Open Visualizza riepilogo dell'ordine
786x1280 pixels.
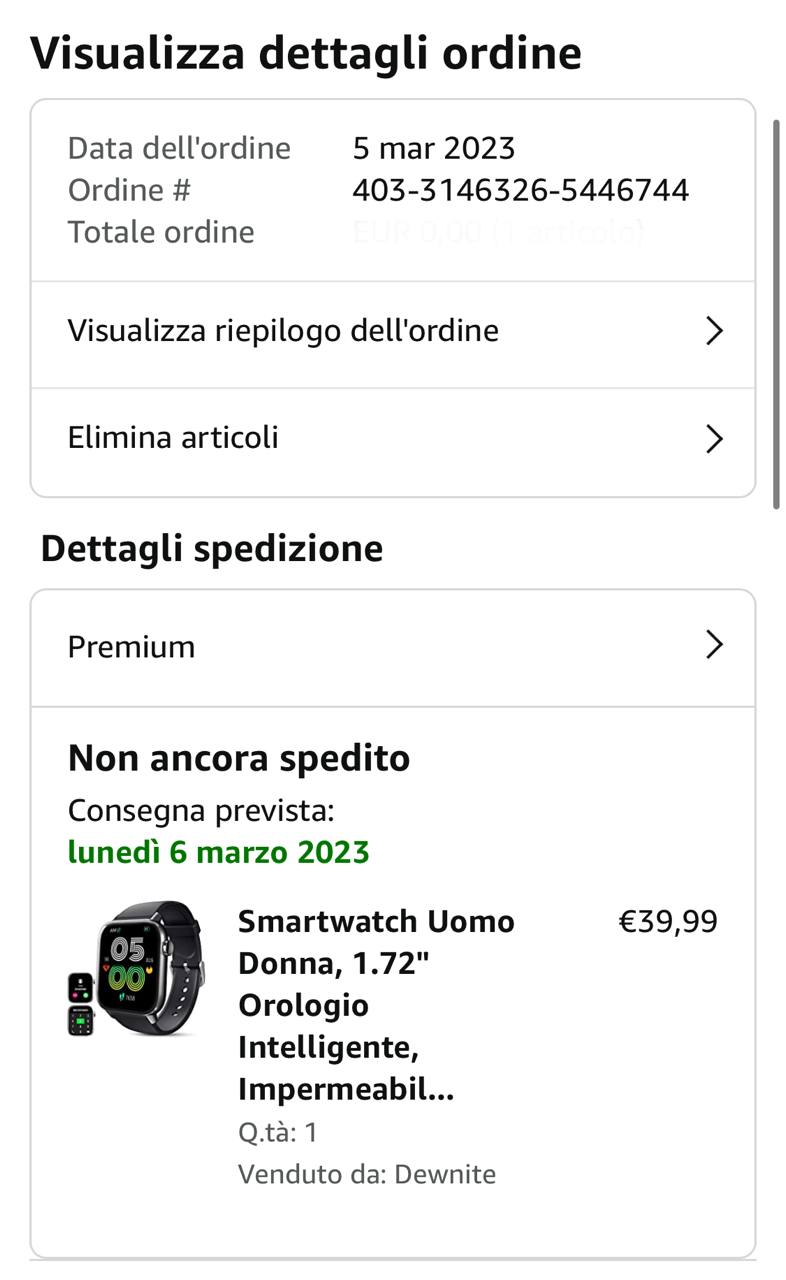pos(392,332)
